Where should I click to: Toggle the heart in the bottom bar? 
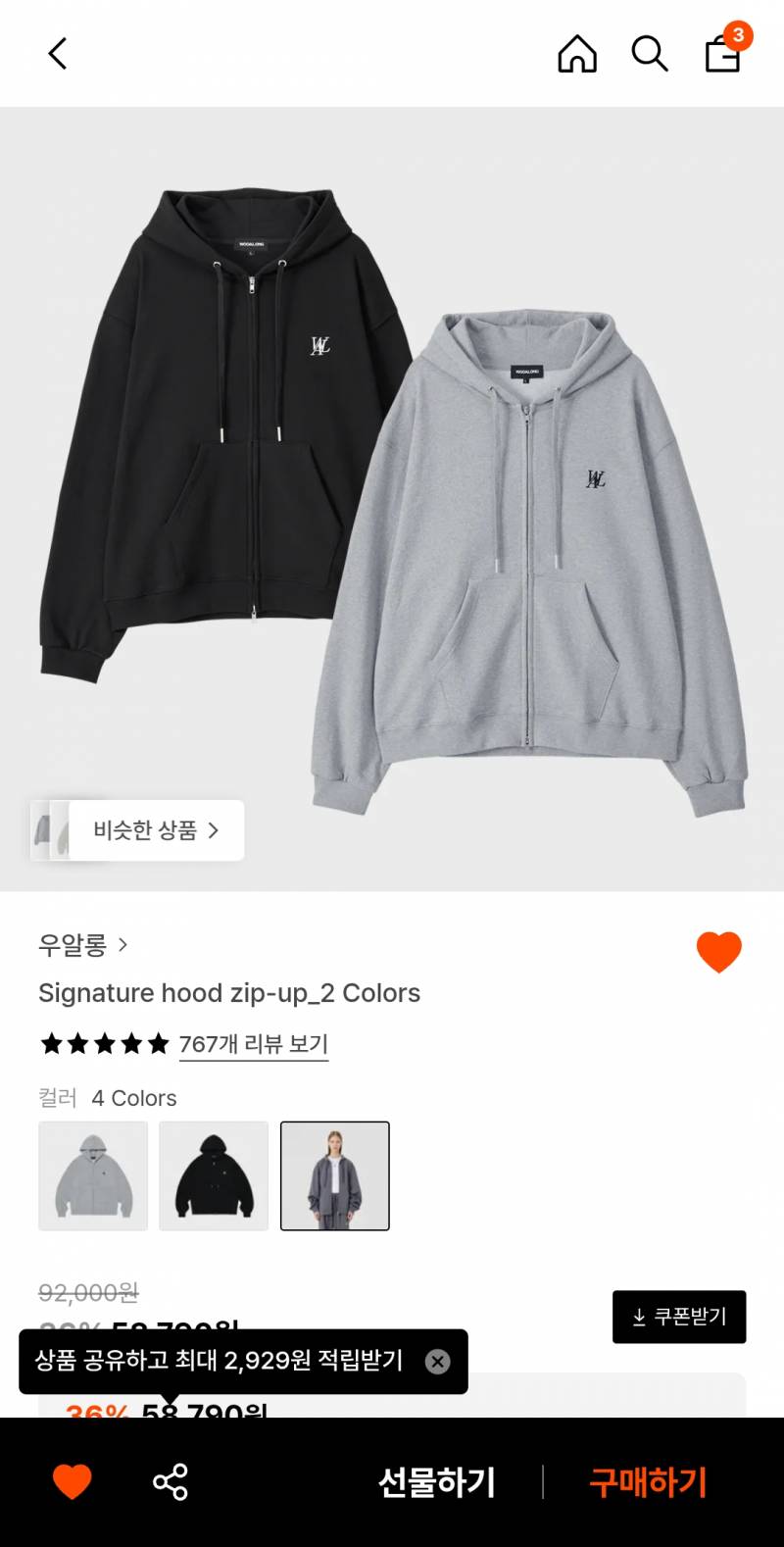coord(72,1481)
